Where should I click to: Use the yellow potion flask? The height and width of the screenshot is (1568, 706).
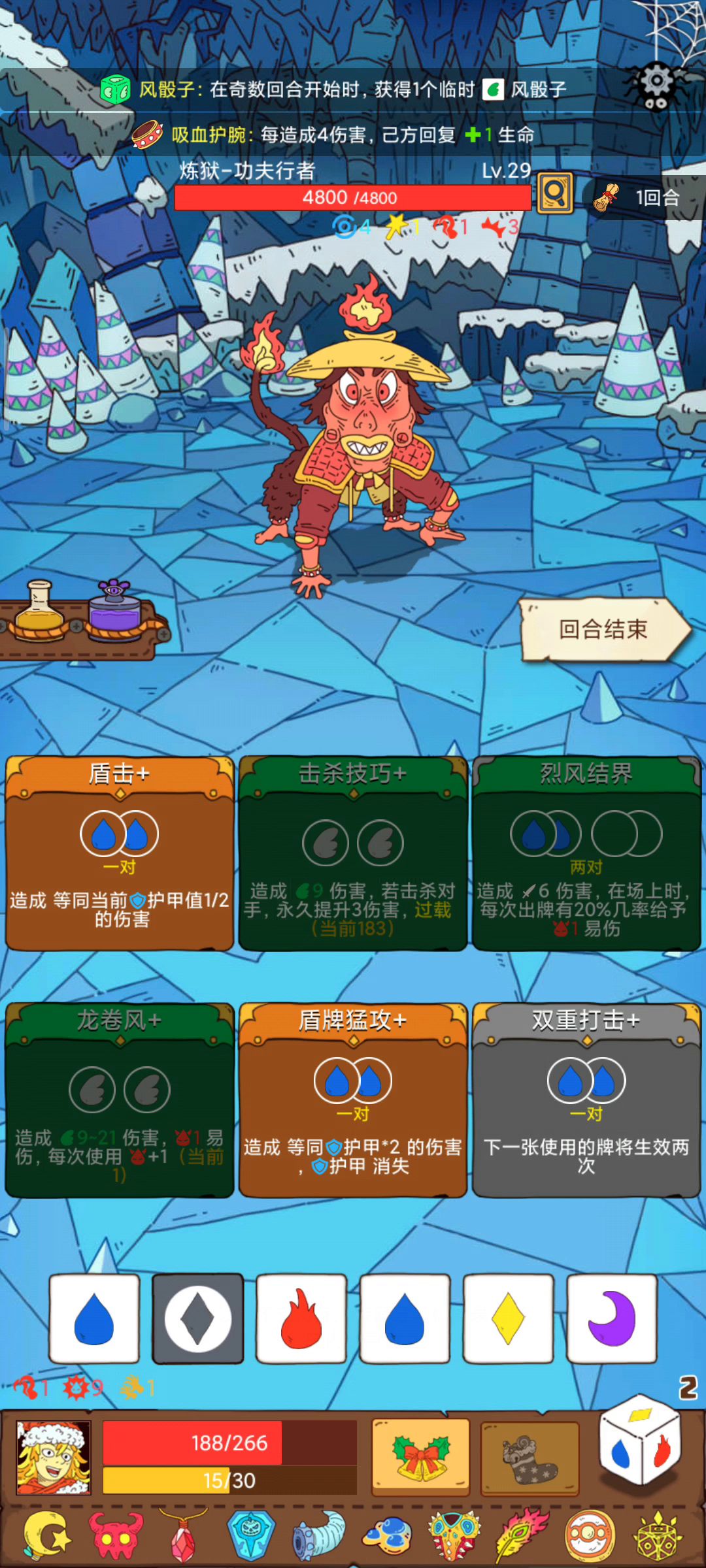coord(39,611)
